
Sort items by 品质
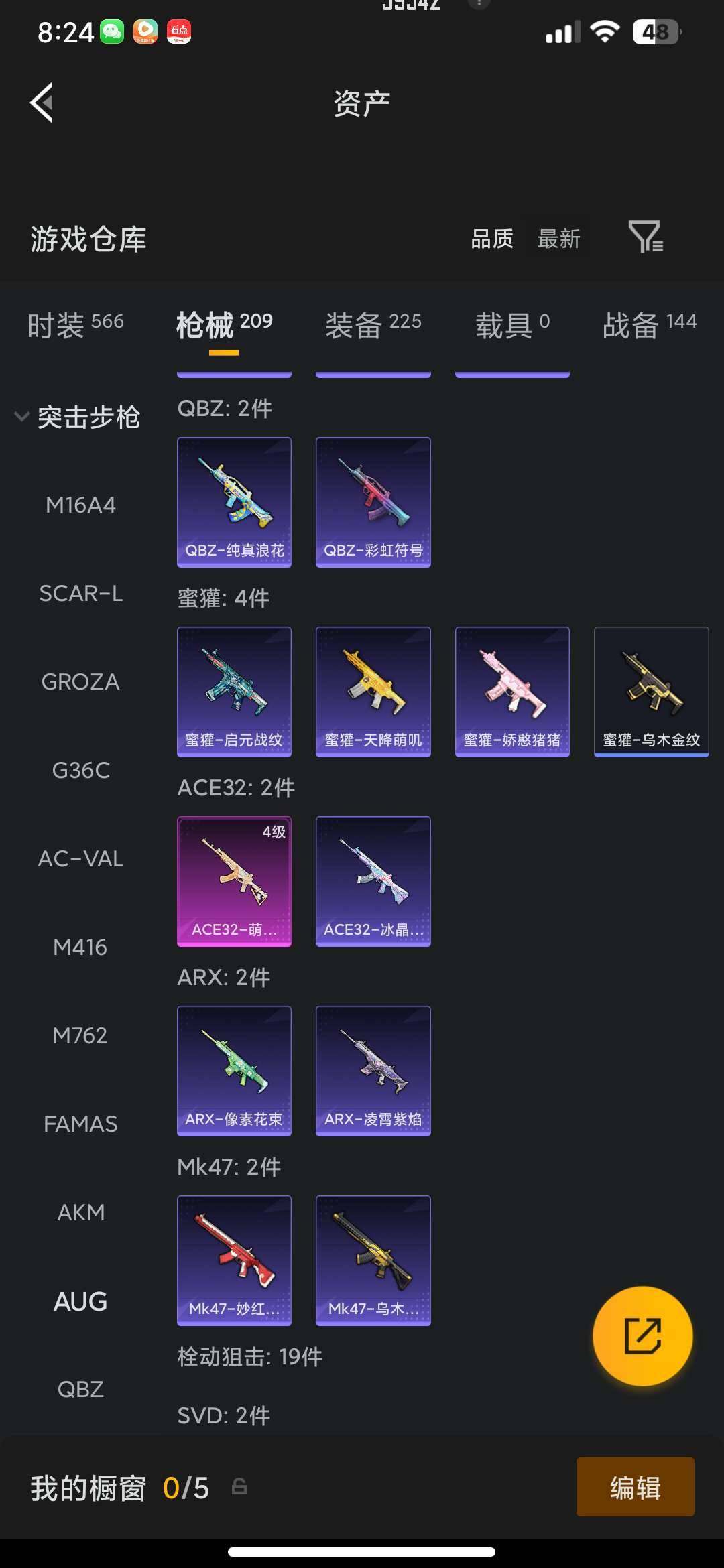tap(492, 239)
